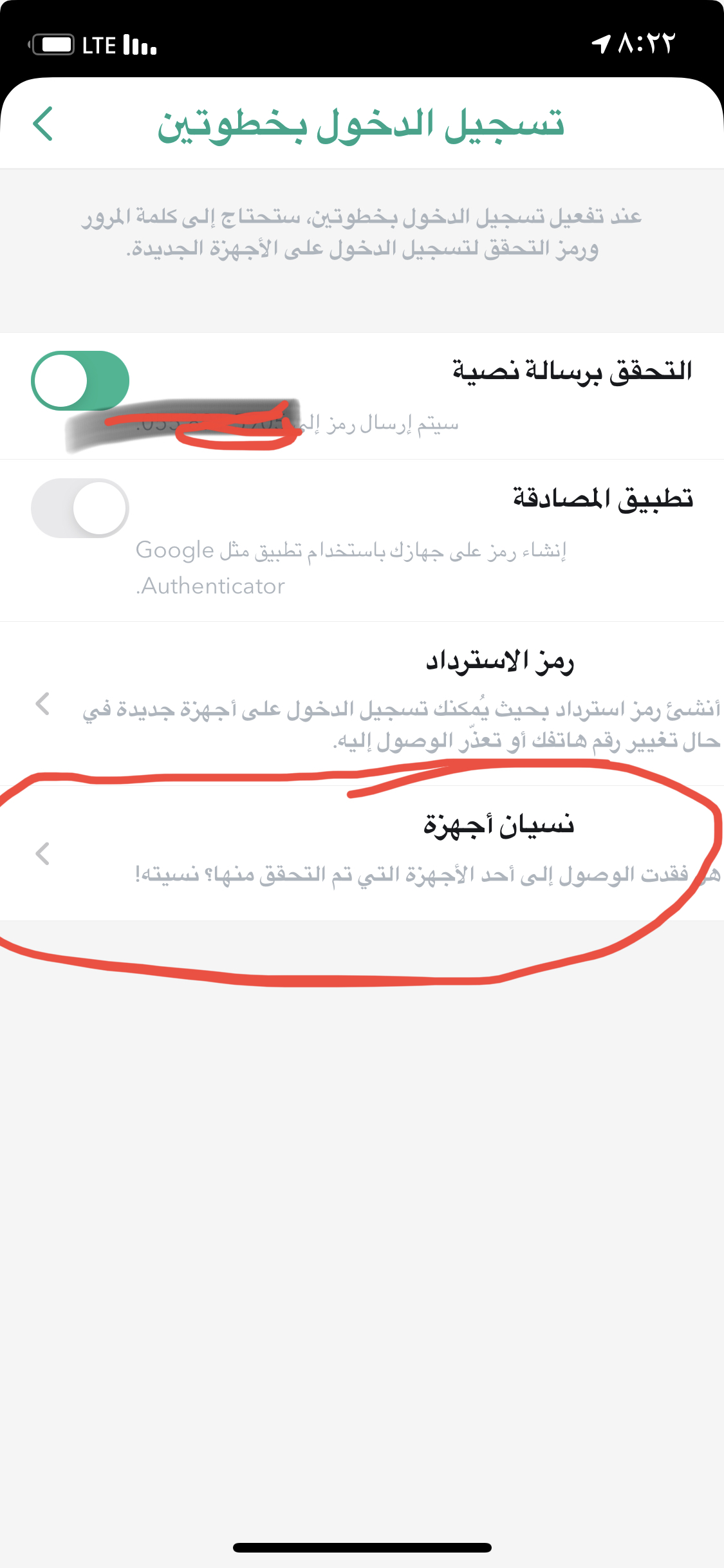Enable authenticator app (تطبيق المصادقة)

point(80,508)
